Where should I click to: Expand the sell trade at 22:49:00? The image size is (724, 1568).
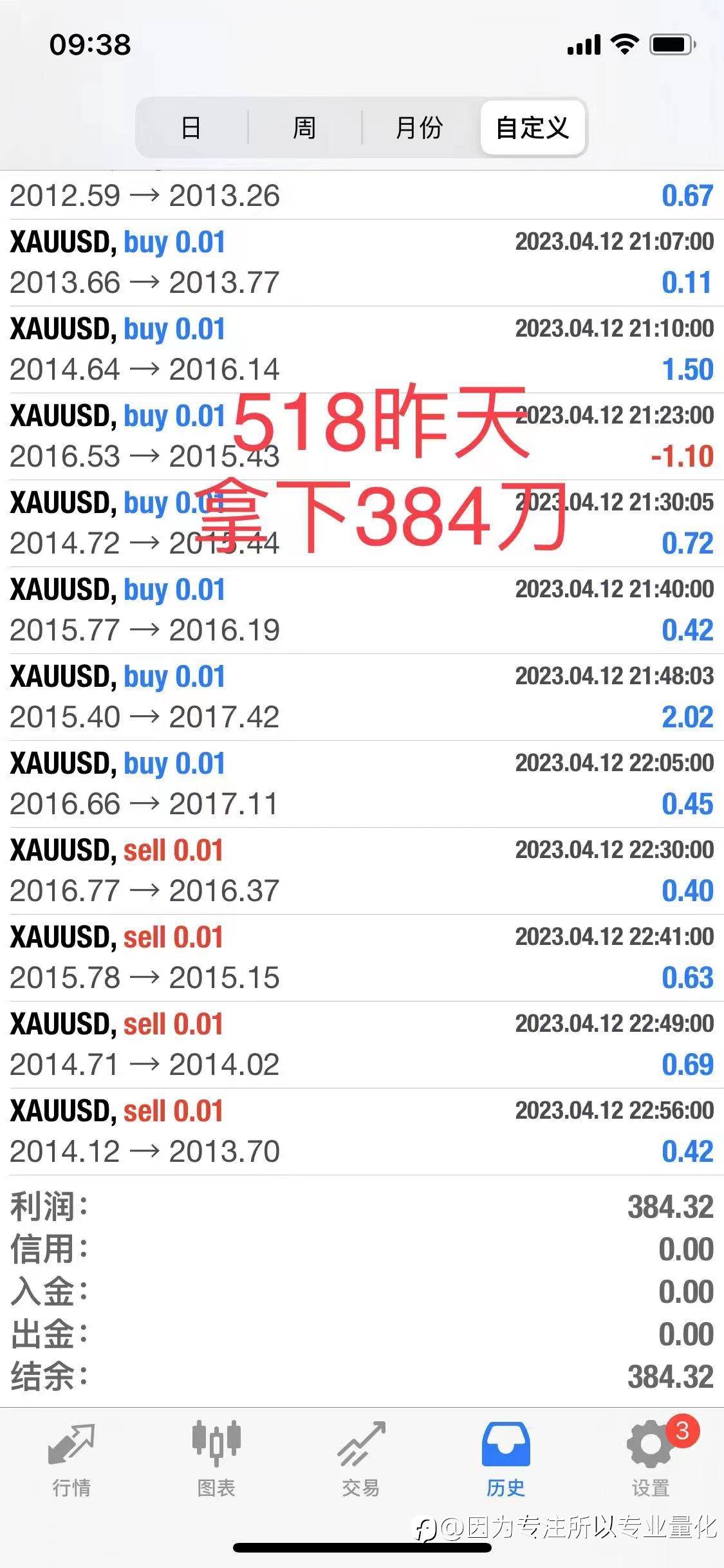(x=362, y=1045)
